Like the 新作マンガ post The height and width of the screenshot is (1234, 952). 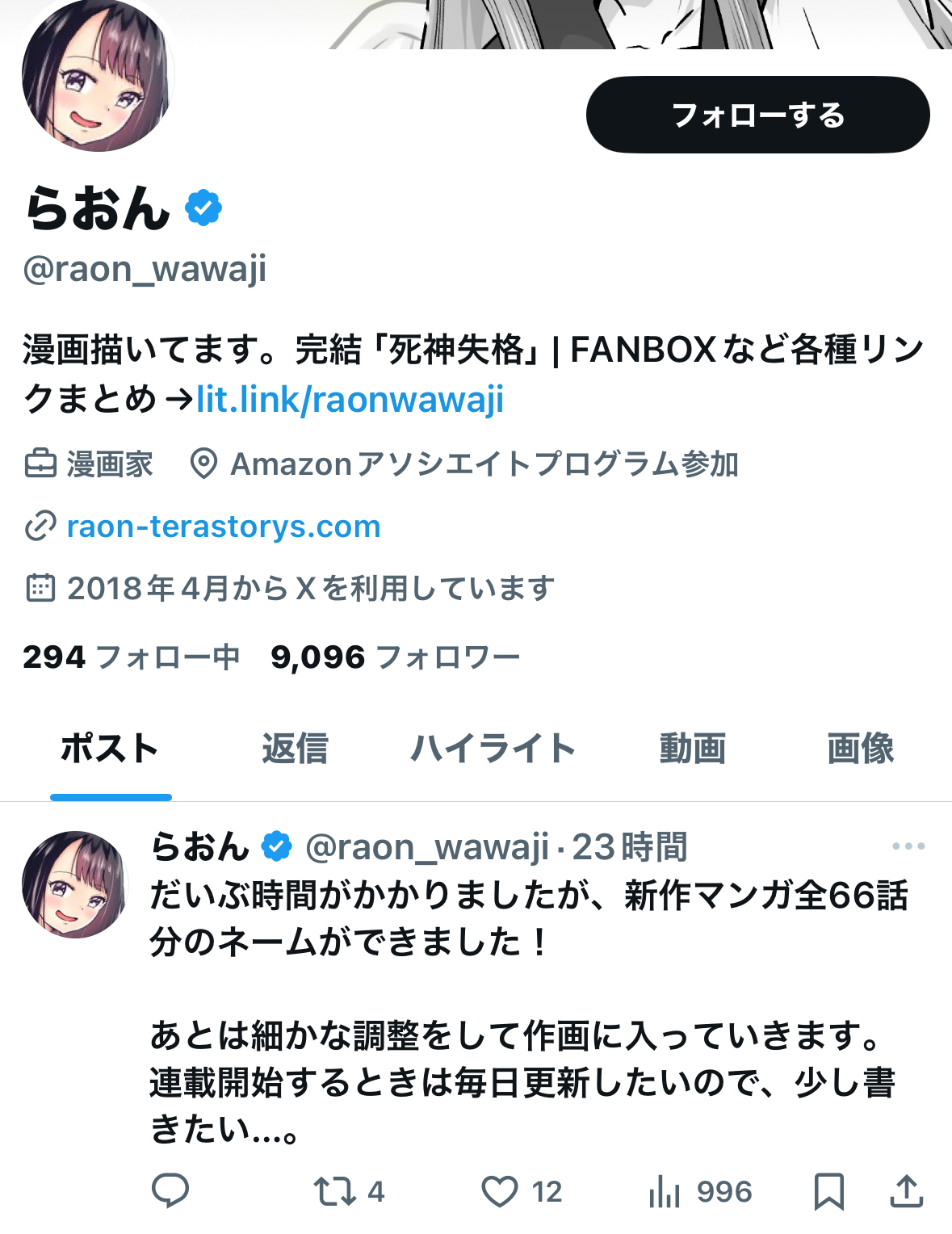click(500, 1191)
